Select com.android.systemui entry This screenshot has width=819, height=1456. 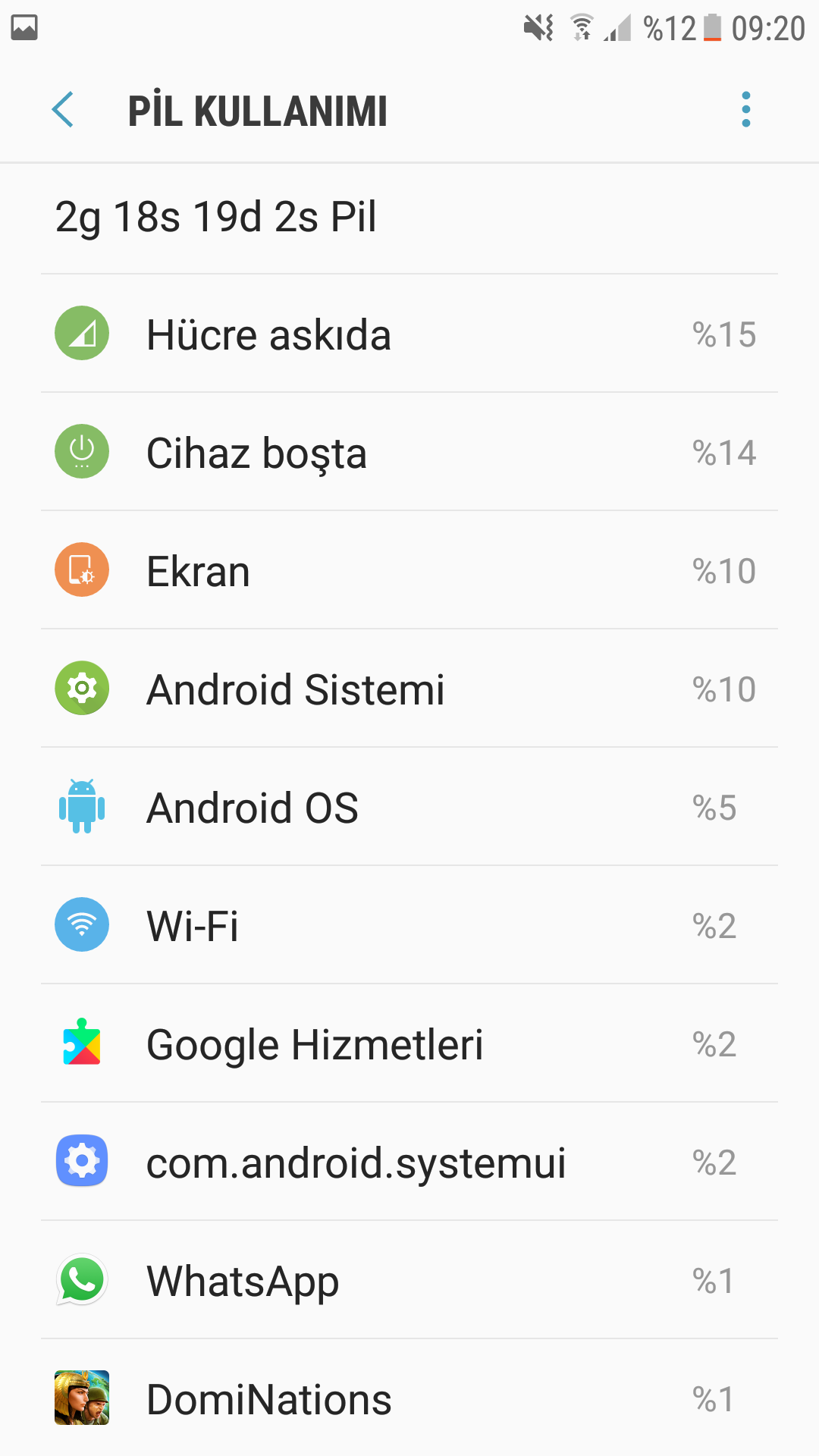(409, 1163)
